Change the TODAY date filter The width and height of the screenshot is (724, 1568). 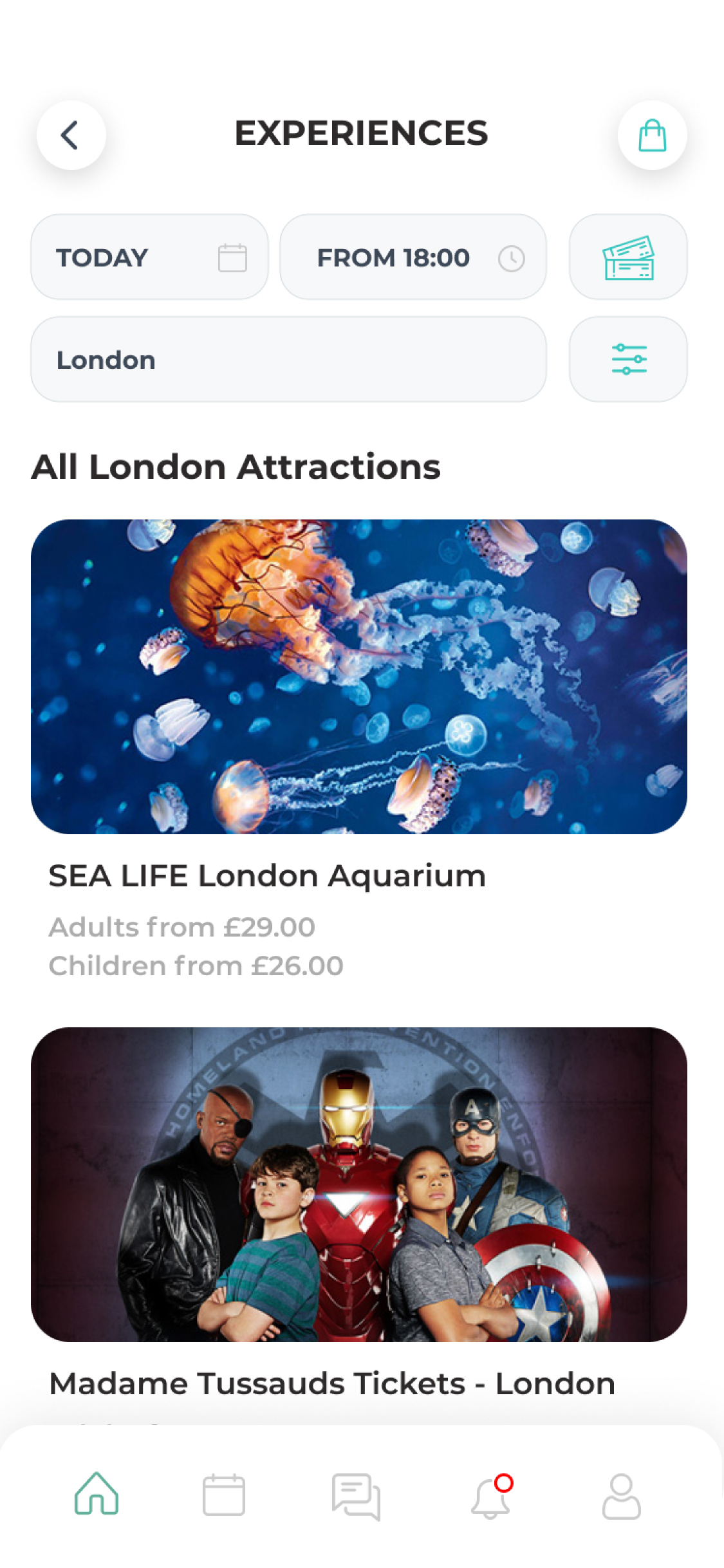149,257
